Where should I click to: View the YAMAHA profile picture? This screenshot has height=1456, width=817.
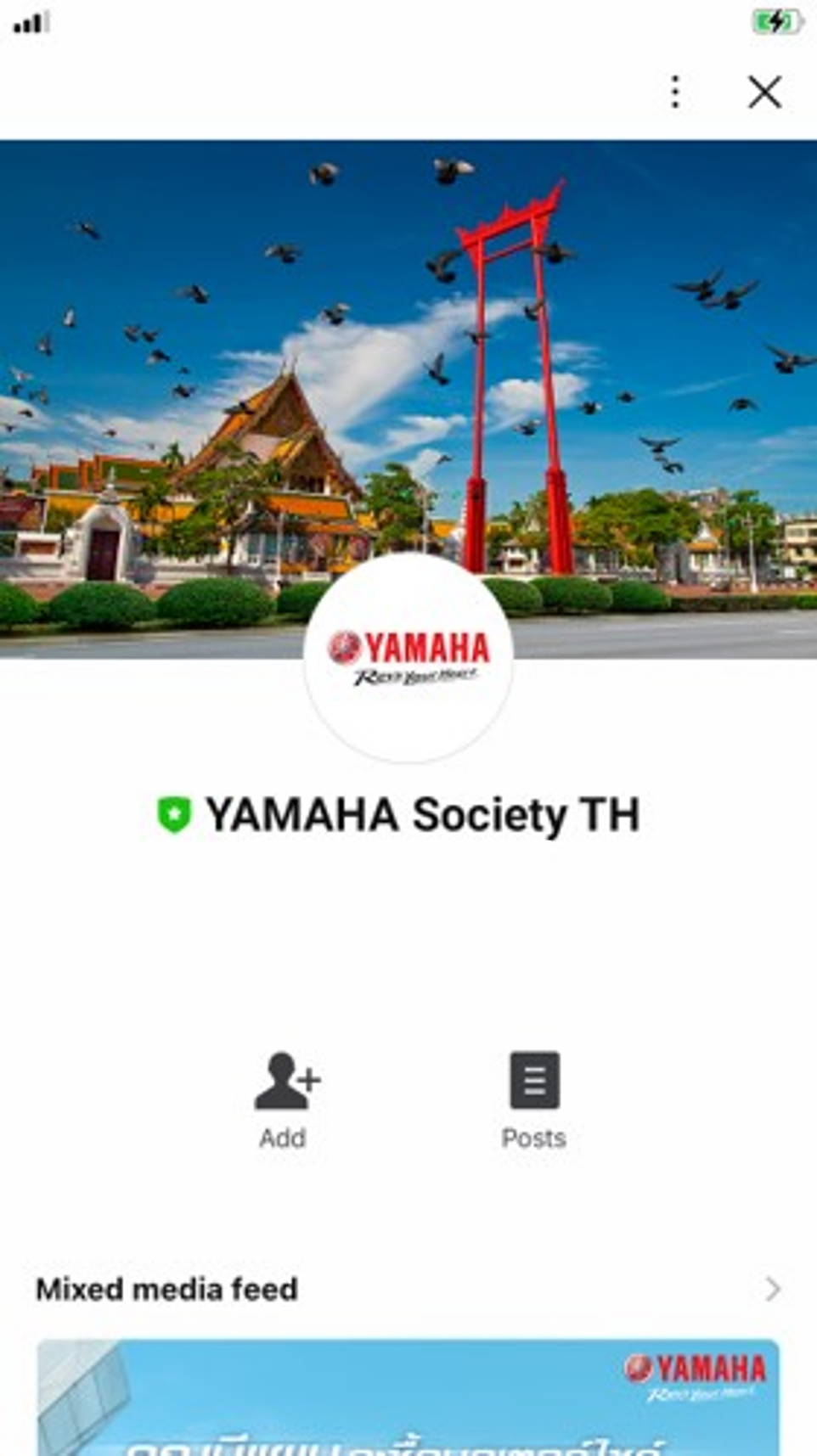(x=408, y=657)
